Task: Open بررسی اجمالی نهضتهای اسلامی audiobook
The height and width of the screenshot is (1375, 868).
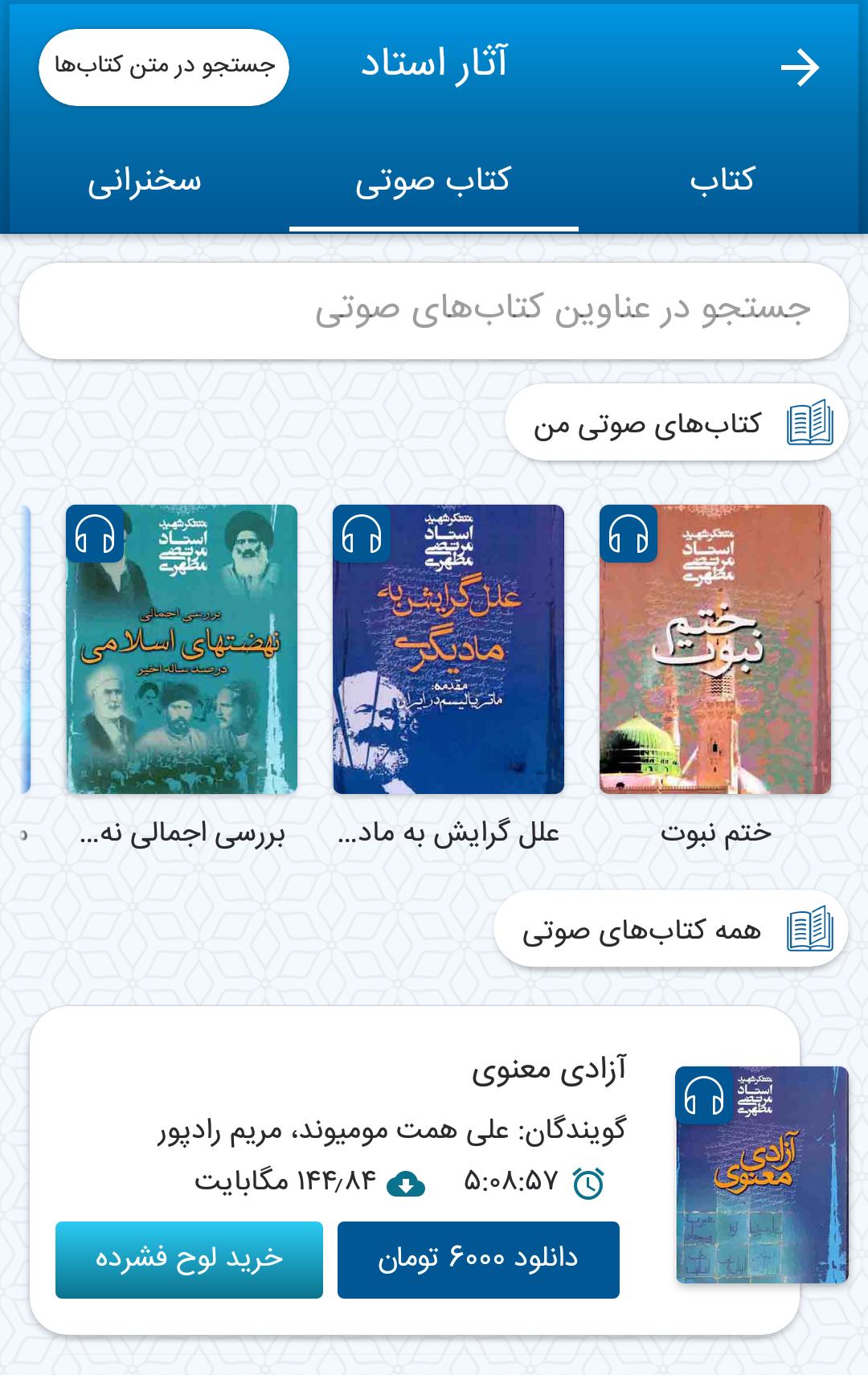Action: point(182,649)
